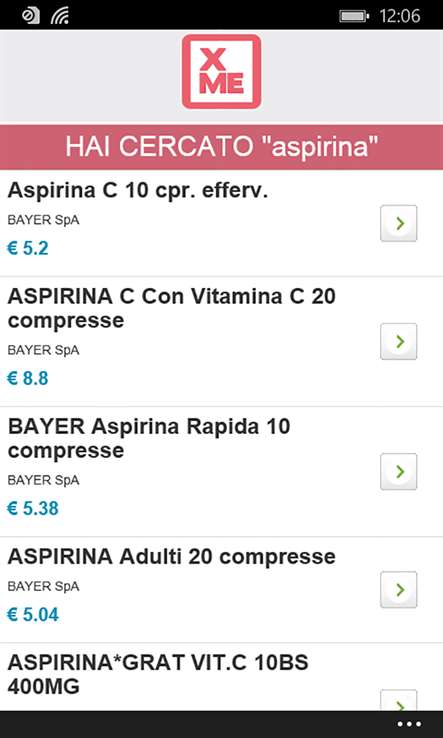Select the Aspirina C 10 cpr. efferv. result
Viewport: 443px width, 738px height.
(x=221, y=223)
